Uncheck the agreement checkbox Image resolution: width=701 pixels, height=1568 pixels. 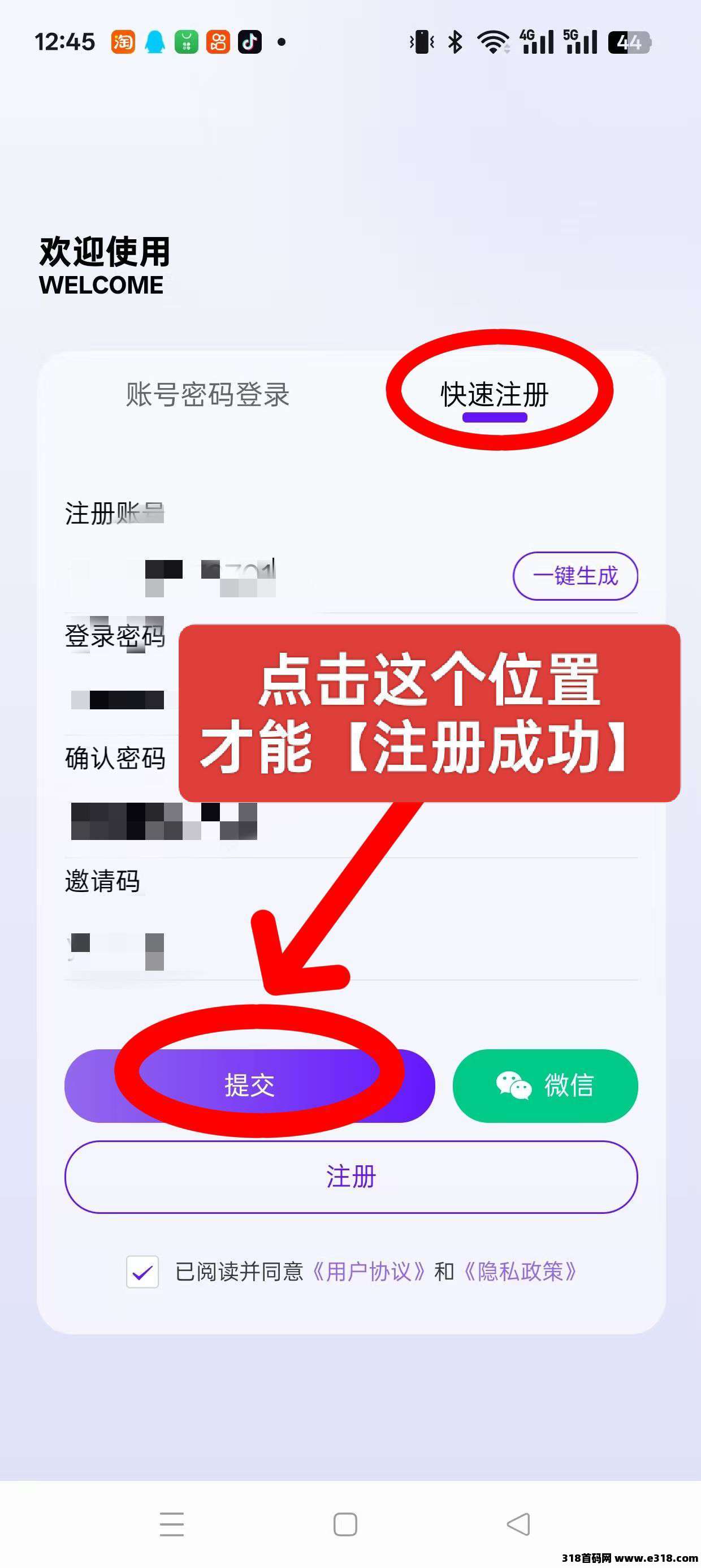(142, 1272)
